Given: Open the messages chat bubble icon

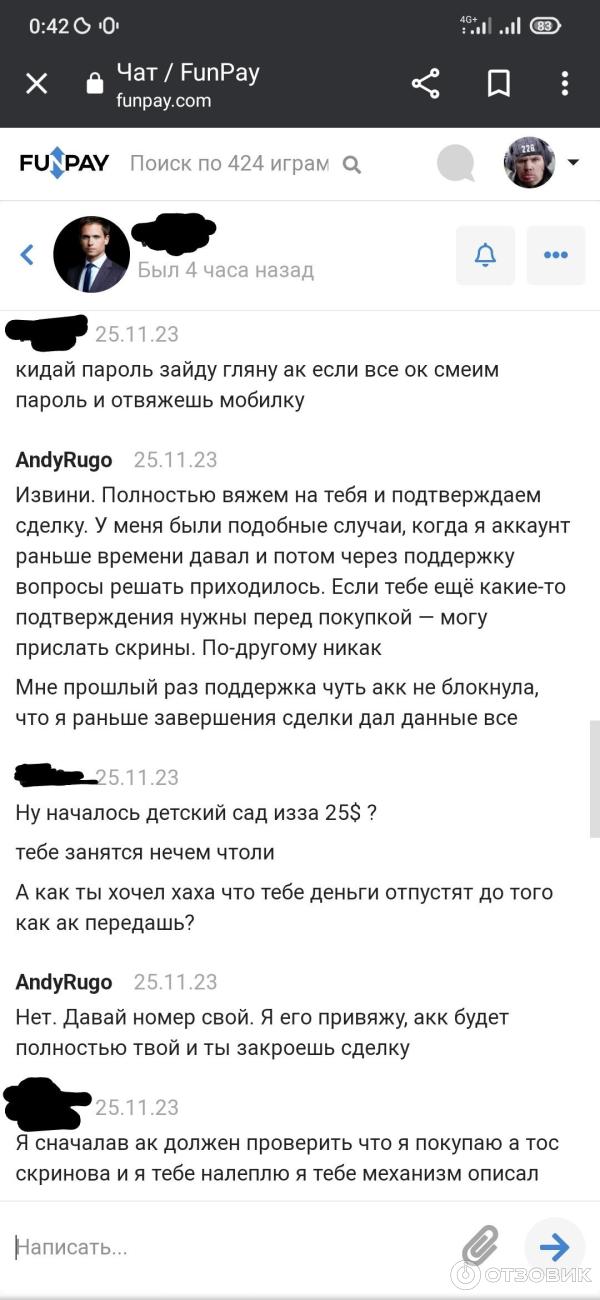Looking at the screenshot, I should click(x=456, y=163).
